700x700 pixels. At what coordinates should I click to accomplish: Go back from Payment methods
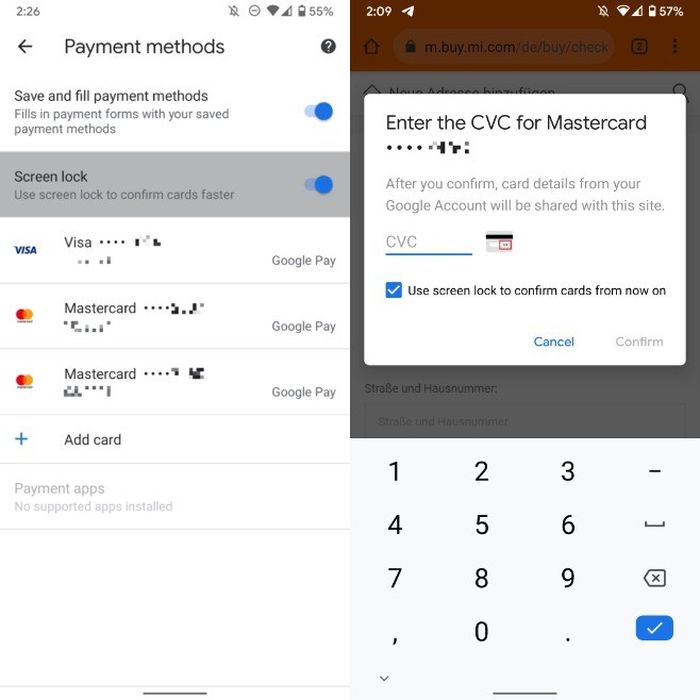coord(25,47)
